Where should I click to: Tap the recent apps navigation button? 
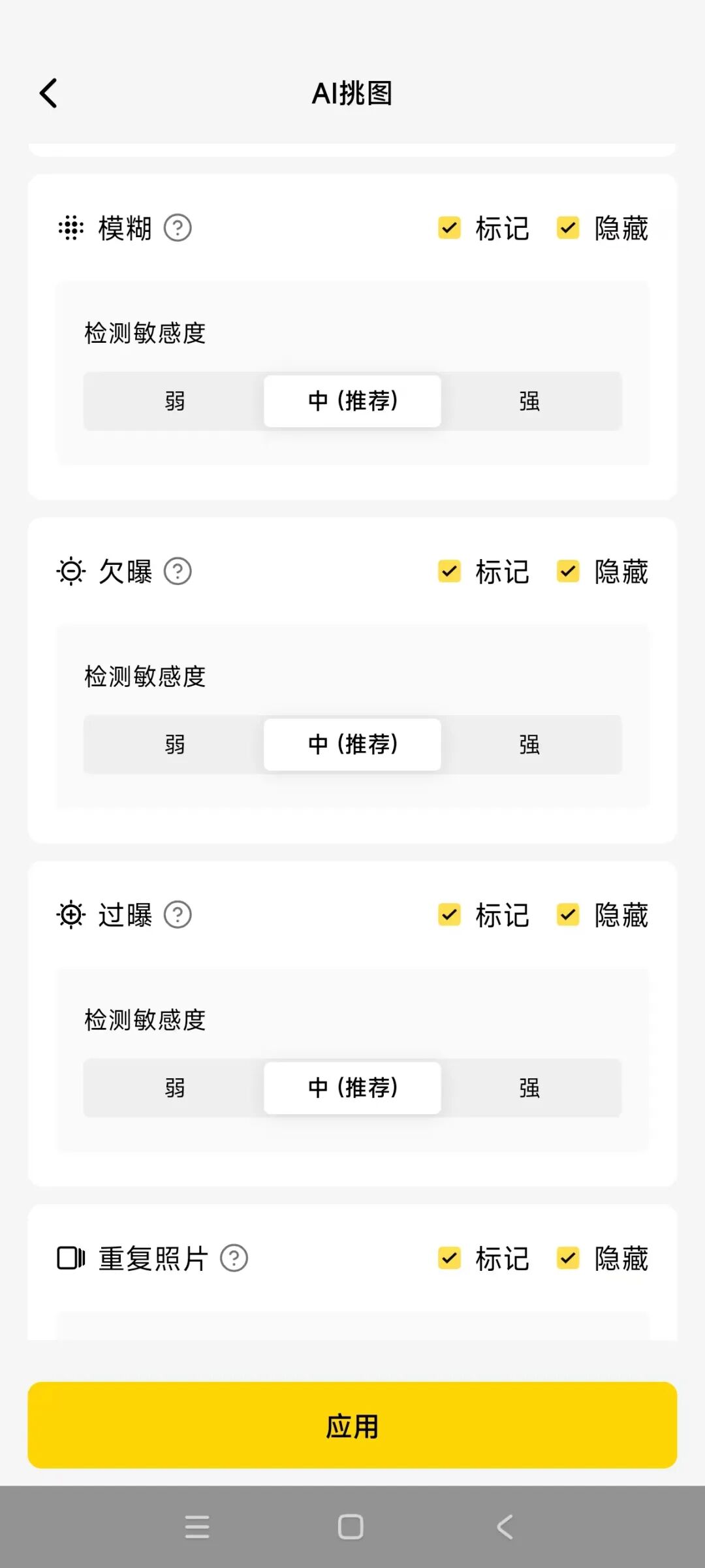198,1526
